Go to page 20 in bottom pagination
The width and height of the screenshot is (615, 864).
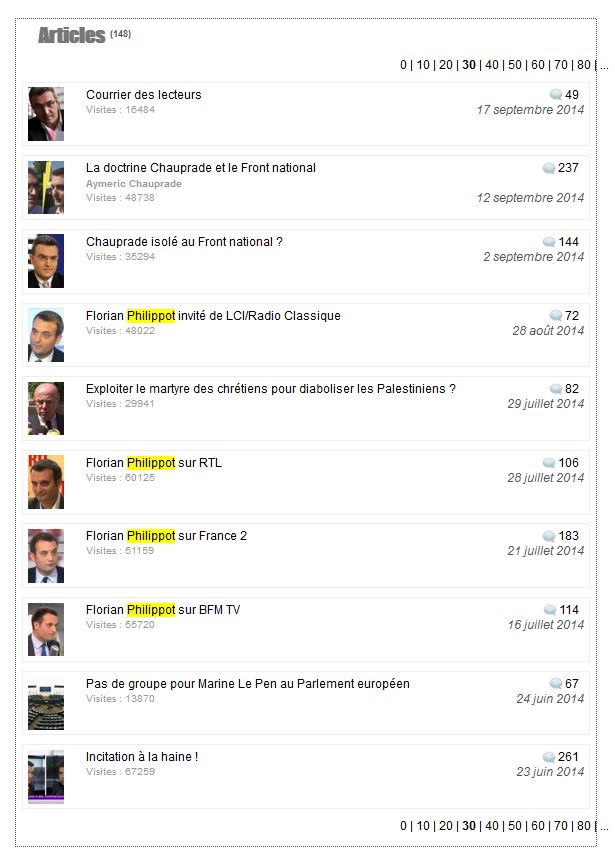446,826
